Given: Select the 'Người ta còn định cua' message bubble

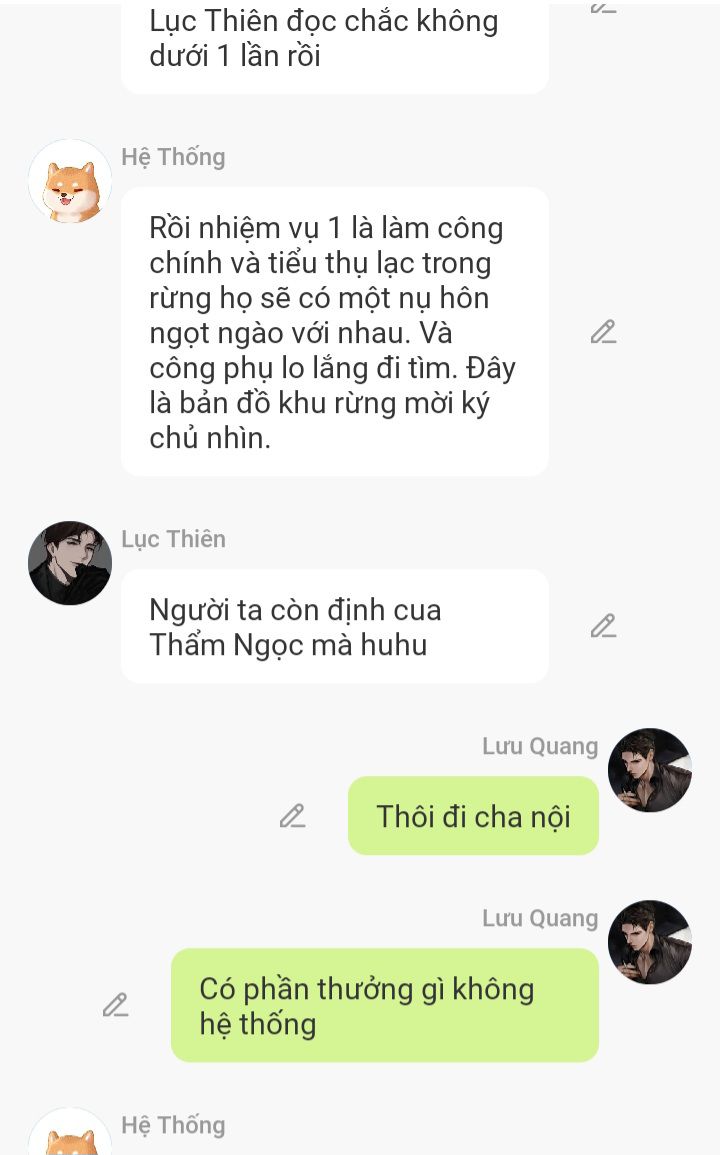Looking at the screenshot, I should [334, 627].
